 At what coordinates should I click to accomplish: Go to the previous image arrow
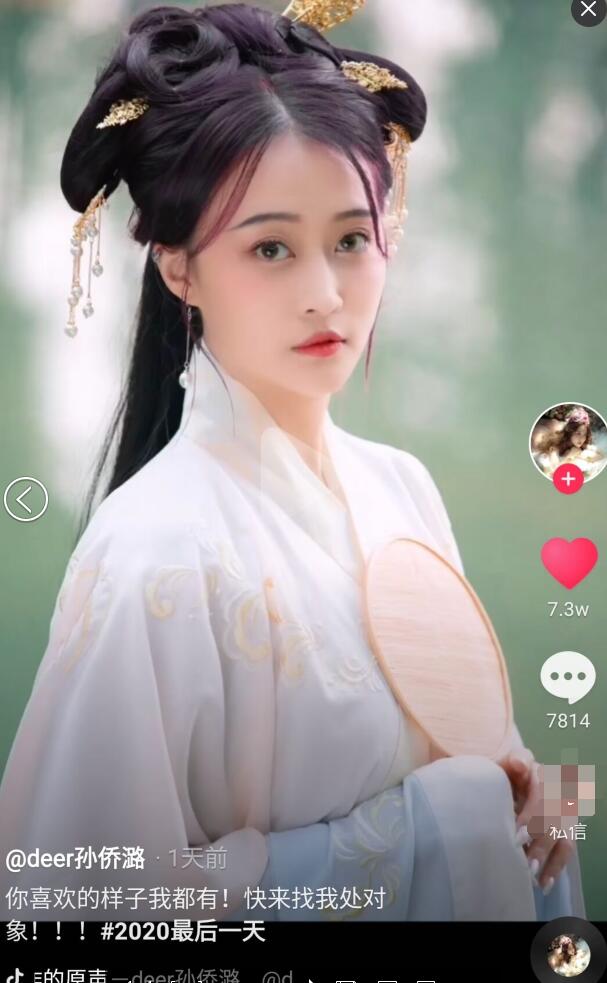[x=26, y=499]
